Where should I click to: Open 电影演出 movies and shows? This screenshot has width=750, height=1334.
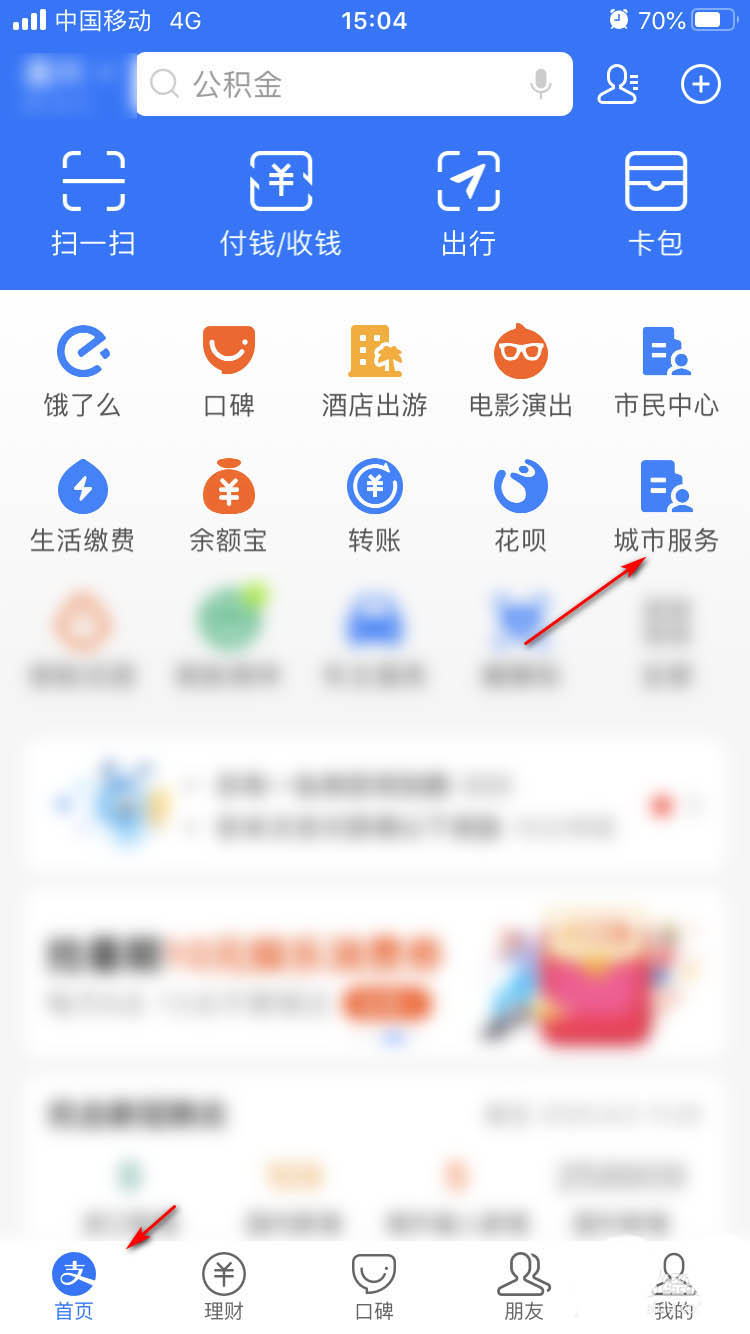pyautogui.click(x=520, y=370)
